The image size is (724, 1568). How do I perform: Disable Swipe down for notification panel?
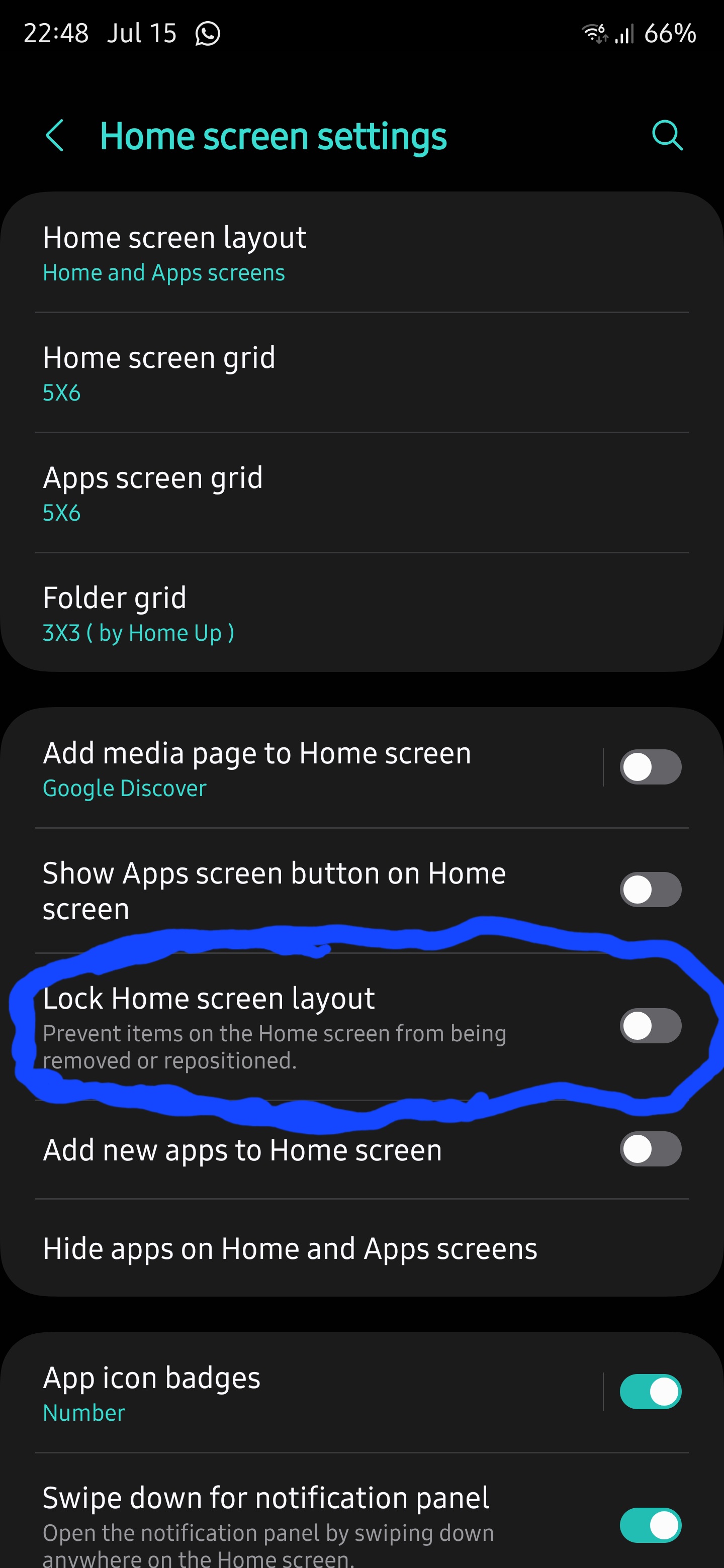pyautogui.click(x=650, y=1525)
